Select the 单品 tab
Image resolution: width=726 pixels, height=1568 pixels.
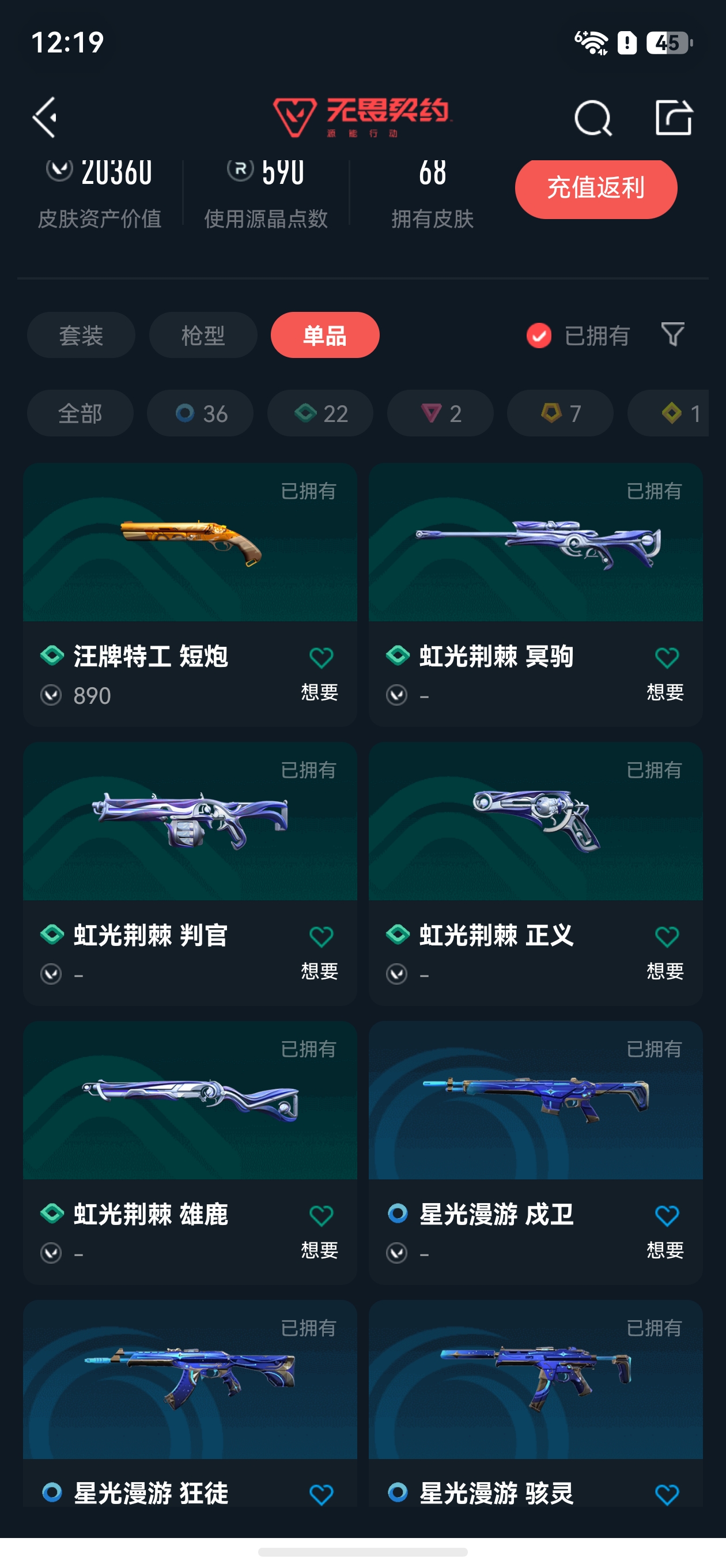pos(325,336)
